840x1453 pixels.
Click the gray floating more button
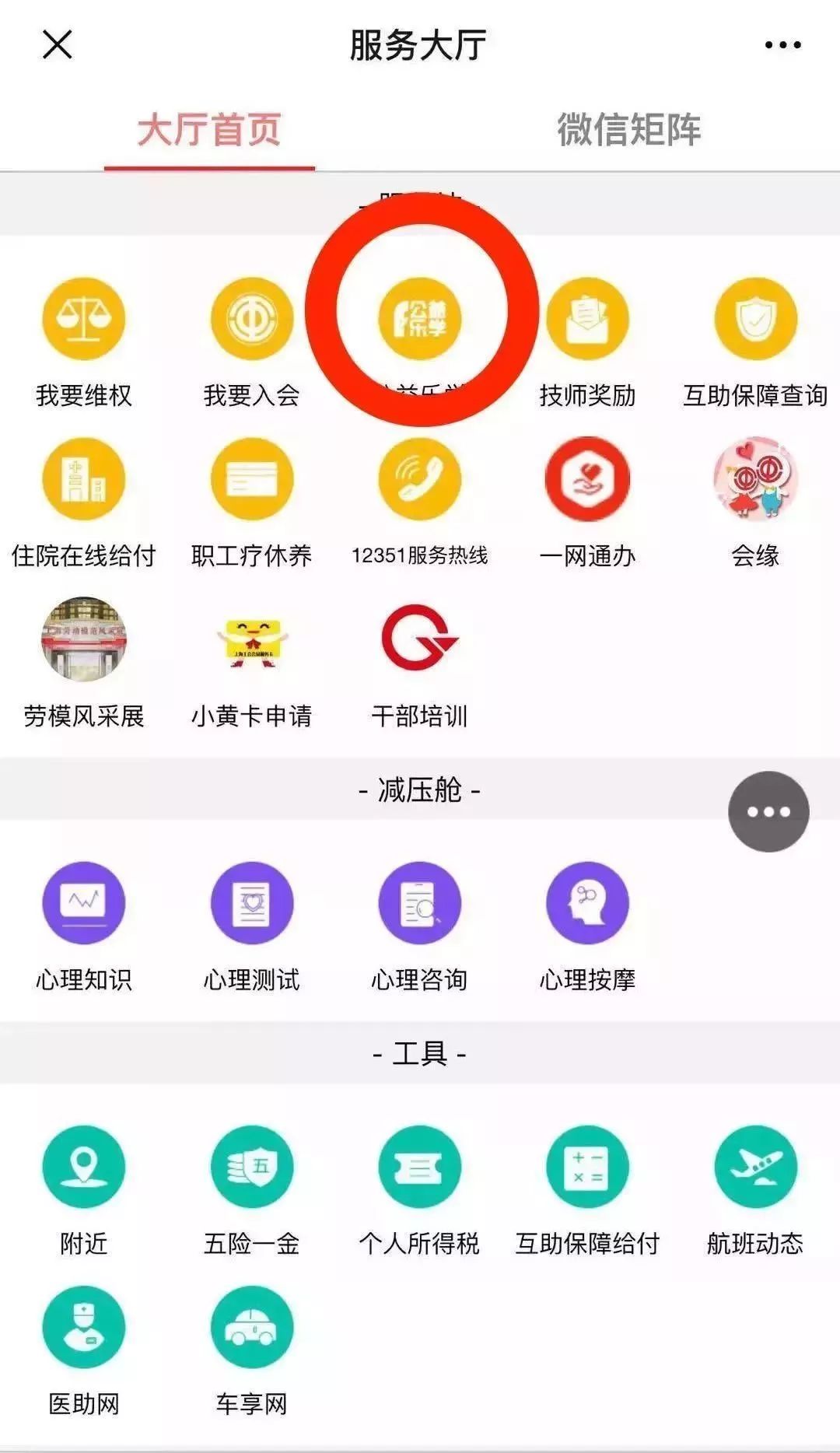767,811
